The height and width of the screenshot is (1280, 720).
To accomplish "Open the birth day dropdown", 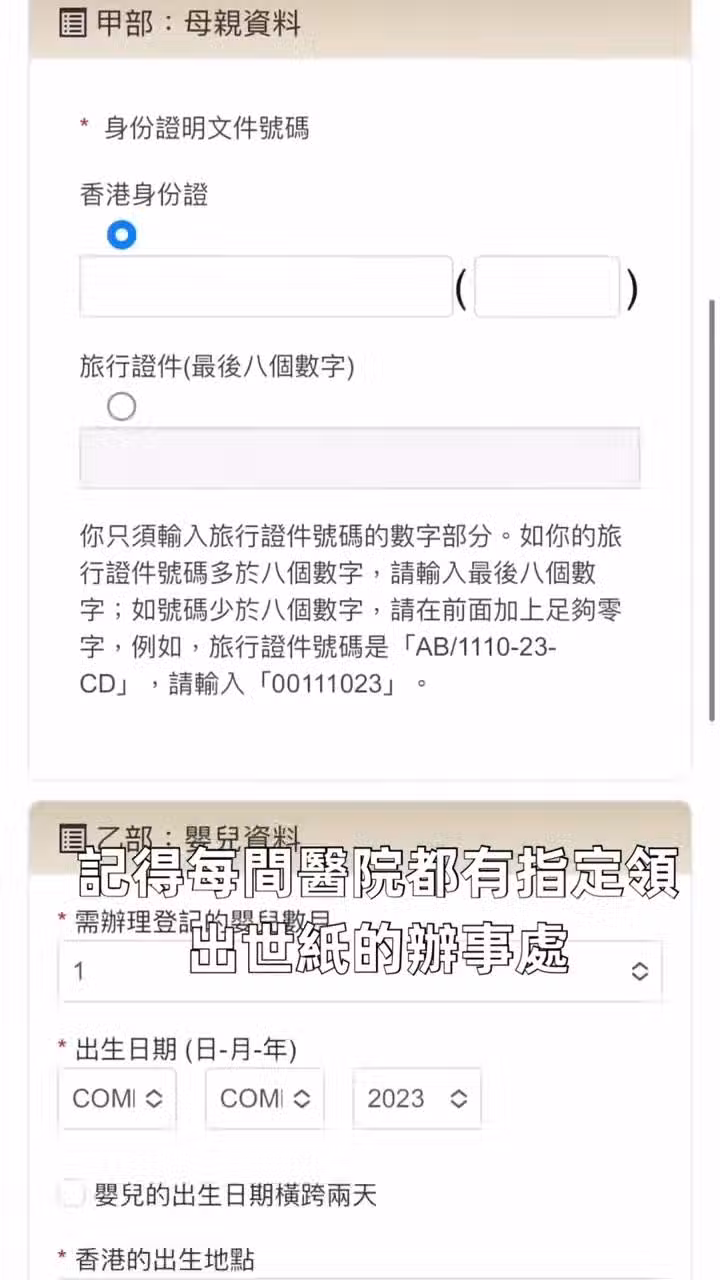I will (117, 1098).
